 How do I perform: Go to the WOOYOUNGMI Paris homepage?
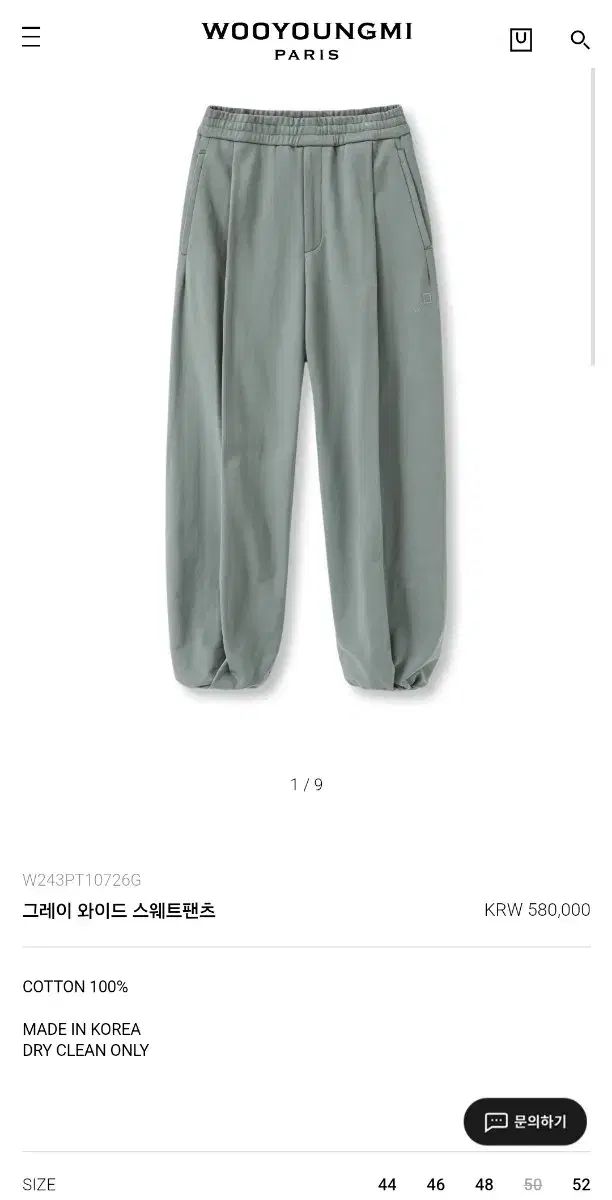(x=307, y=40)
